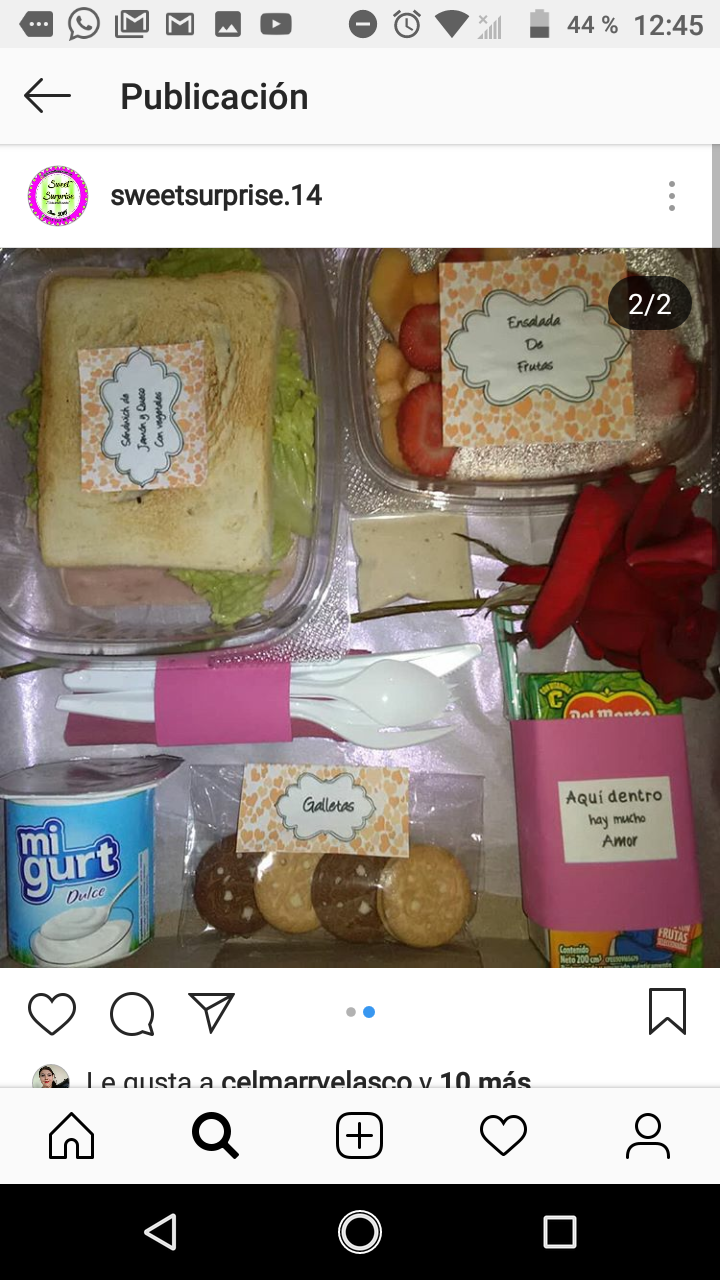Image resolution: width=720 pixels, height=1280 pixels.
Task: Tap the system back navigation button
Action: 160,1232
